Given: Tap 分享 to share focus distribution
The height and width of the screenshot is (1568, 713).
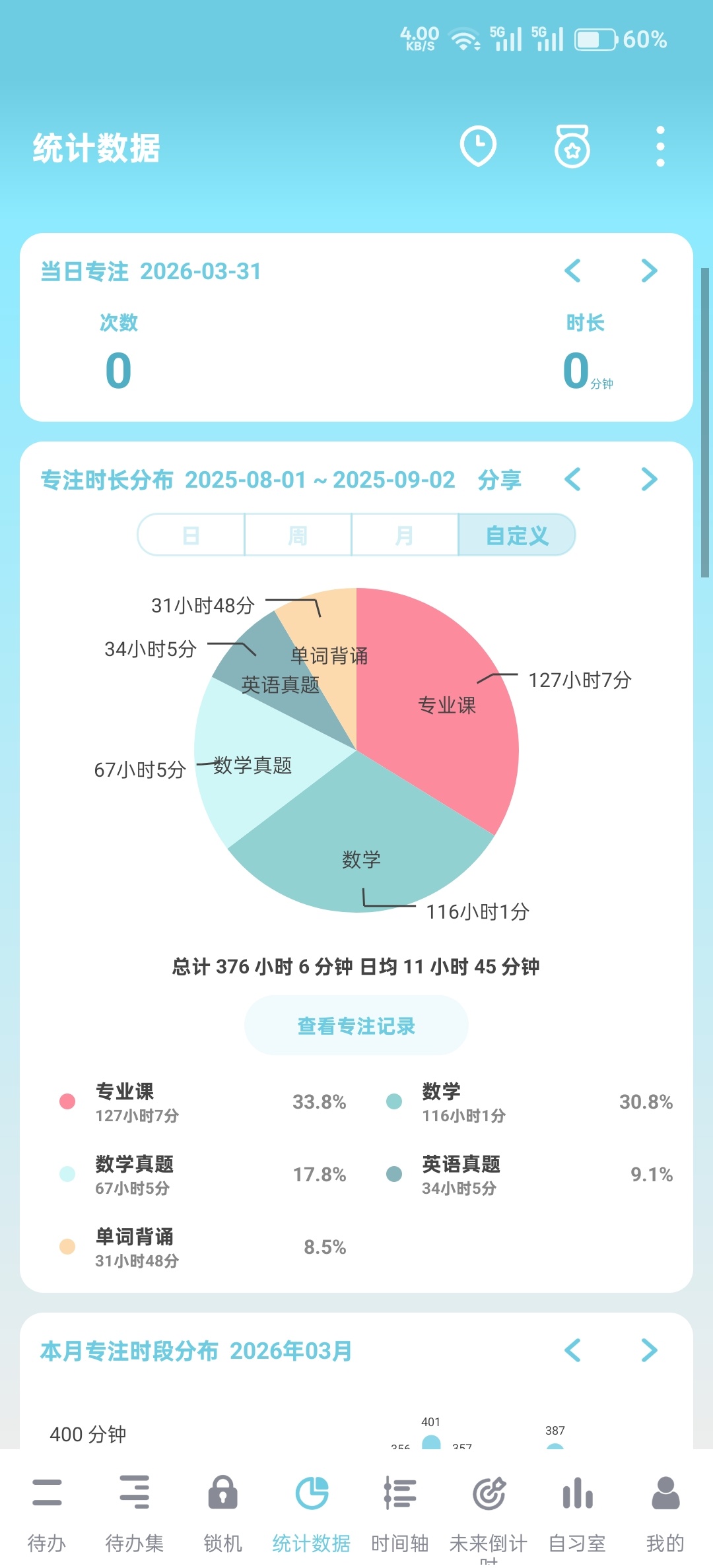Looking at the screenshot, I should point(499,480).
